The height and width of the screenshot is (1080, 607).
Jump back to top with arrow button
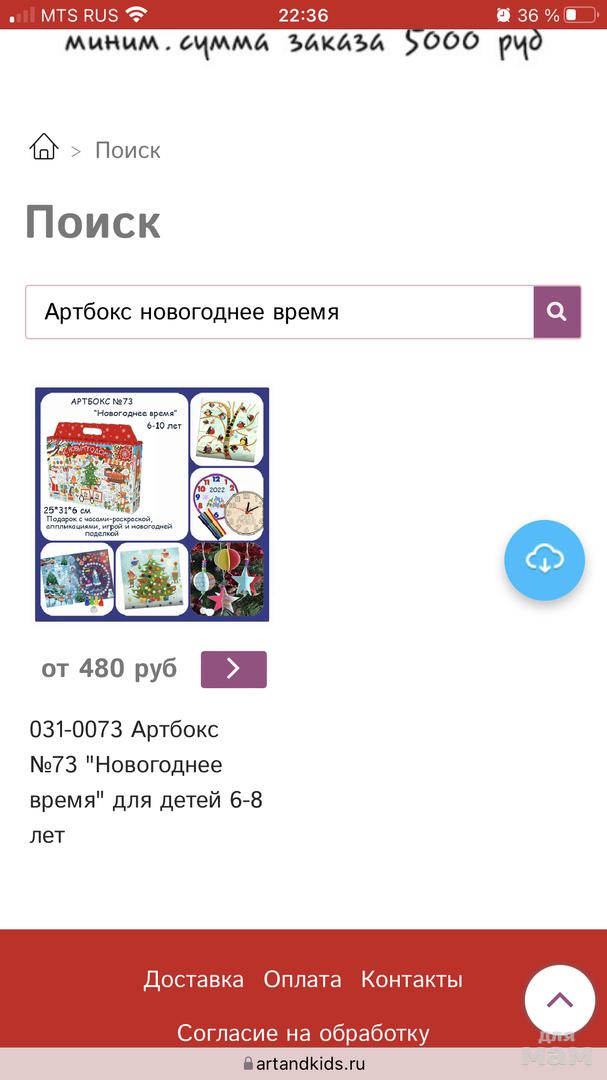560,1000
